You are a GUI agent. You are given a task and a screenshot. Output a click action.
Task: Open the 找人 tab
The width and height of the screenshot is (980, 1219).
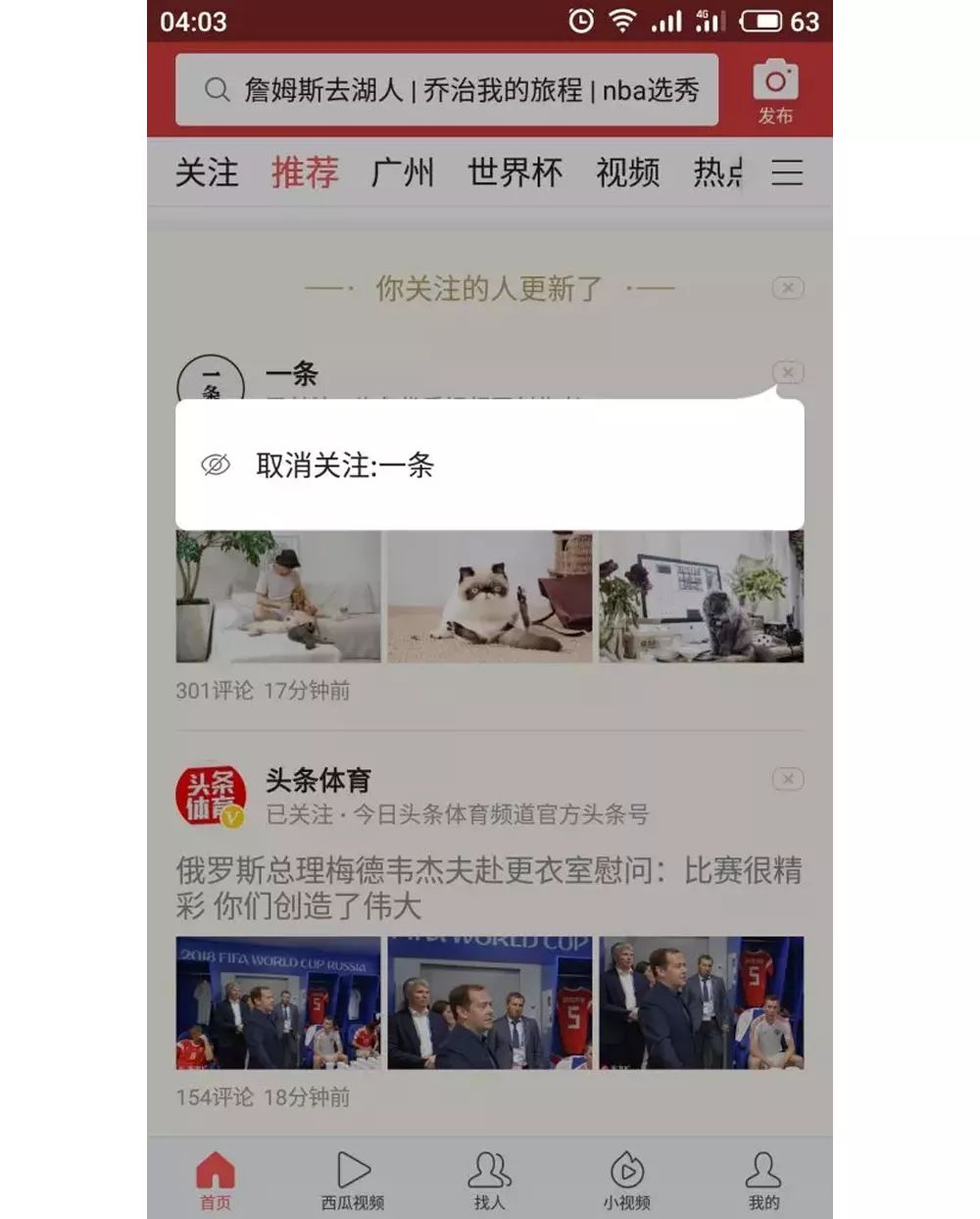click(489, 1180)
